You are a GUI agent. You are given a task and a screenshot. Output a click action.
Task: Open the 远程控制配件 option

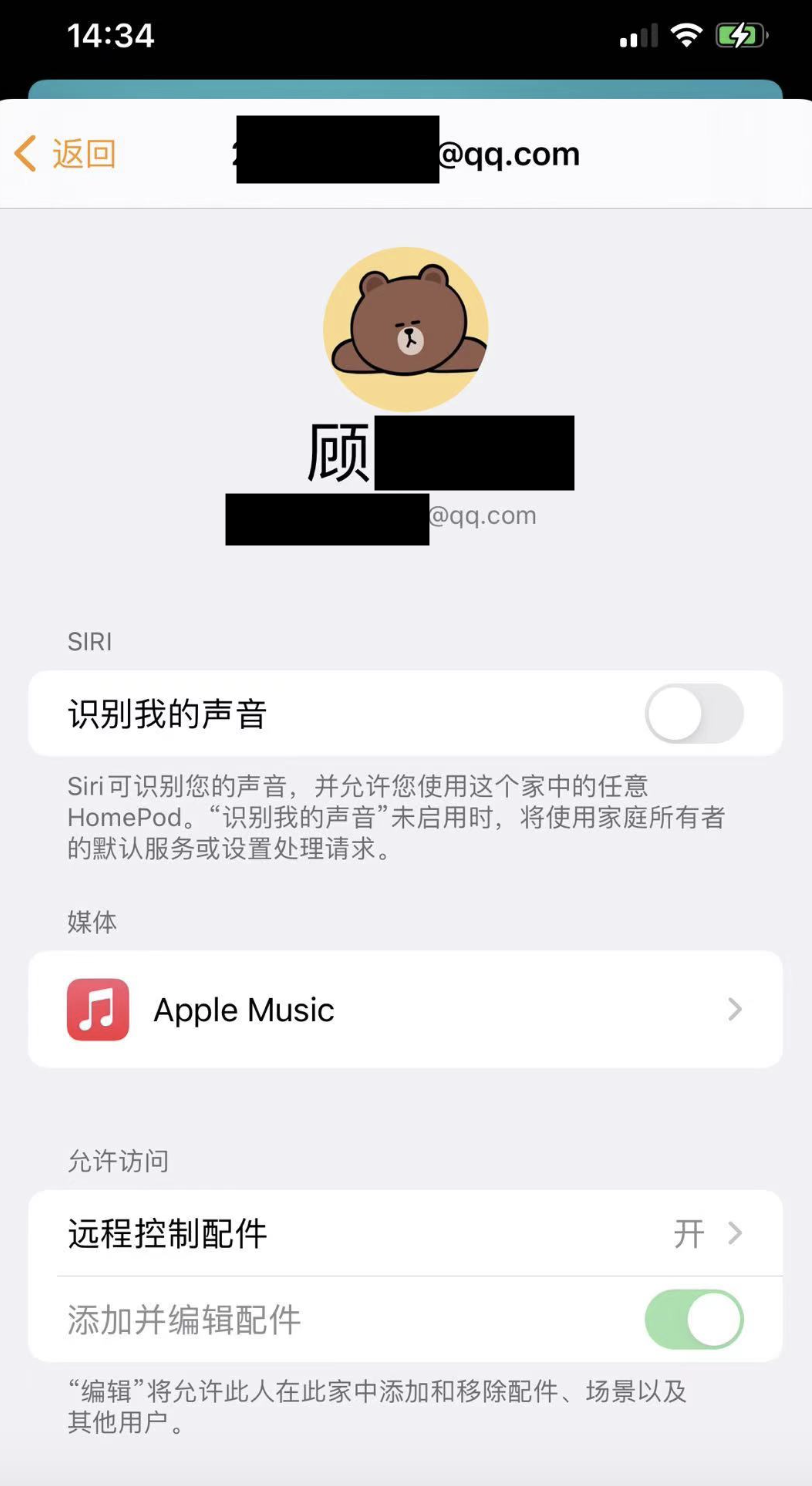tap(405, 1234)
